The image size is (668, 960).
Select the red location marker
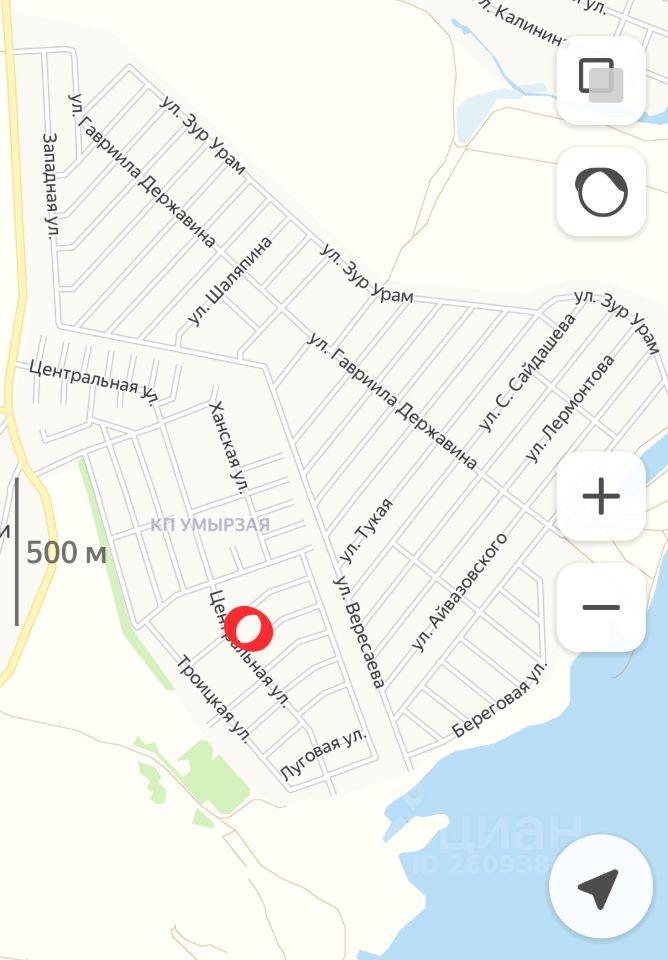tap(248, 627)
